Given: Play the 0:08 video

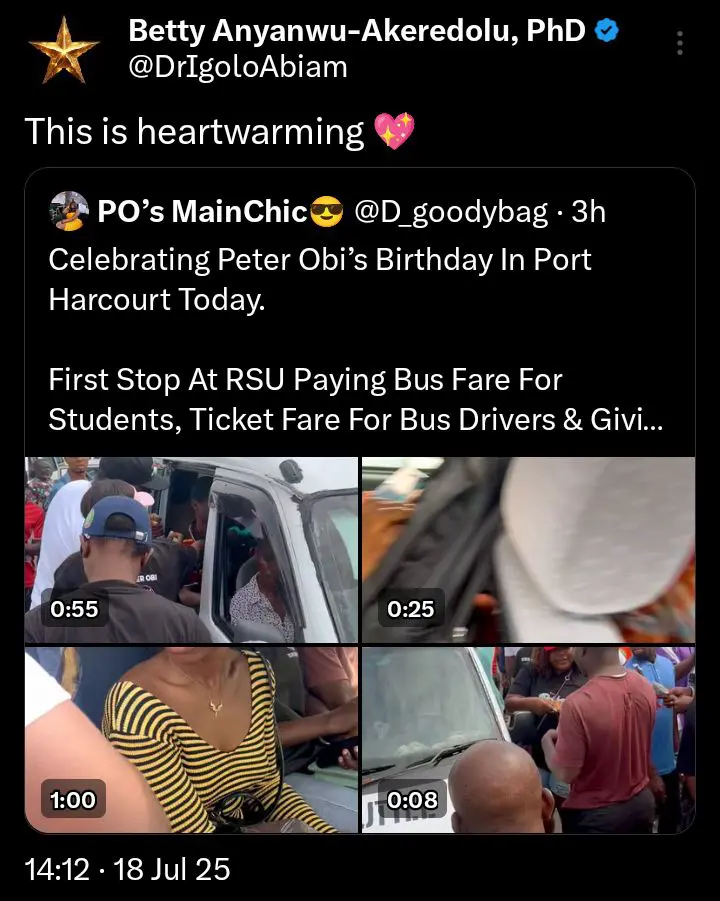Looking at the screenshot, I should (528, 739).
